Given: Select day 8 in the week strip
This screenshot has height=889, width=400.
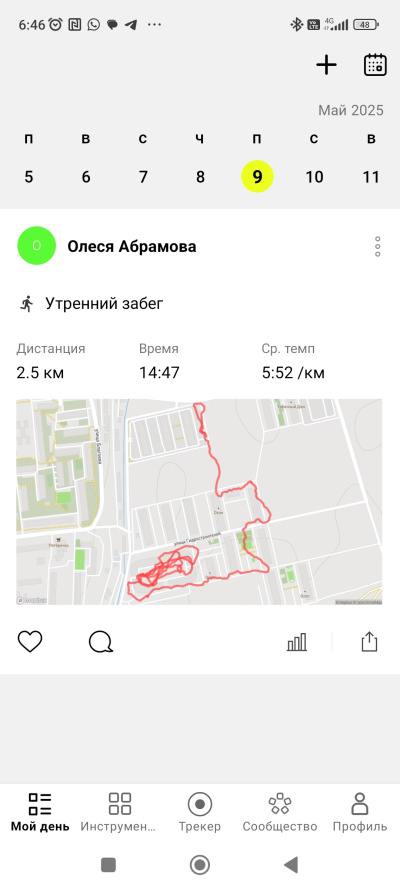Looking at the screenshot, I should pos(200,177).
